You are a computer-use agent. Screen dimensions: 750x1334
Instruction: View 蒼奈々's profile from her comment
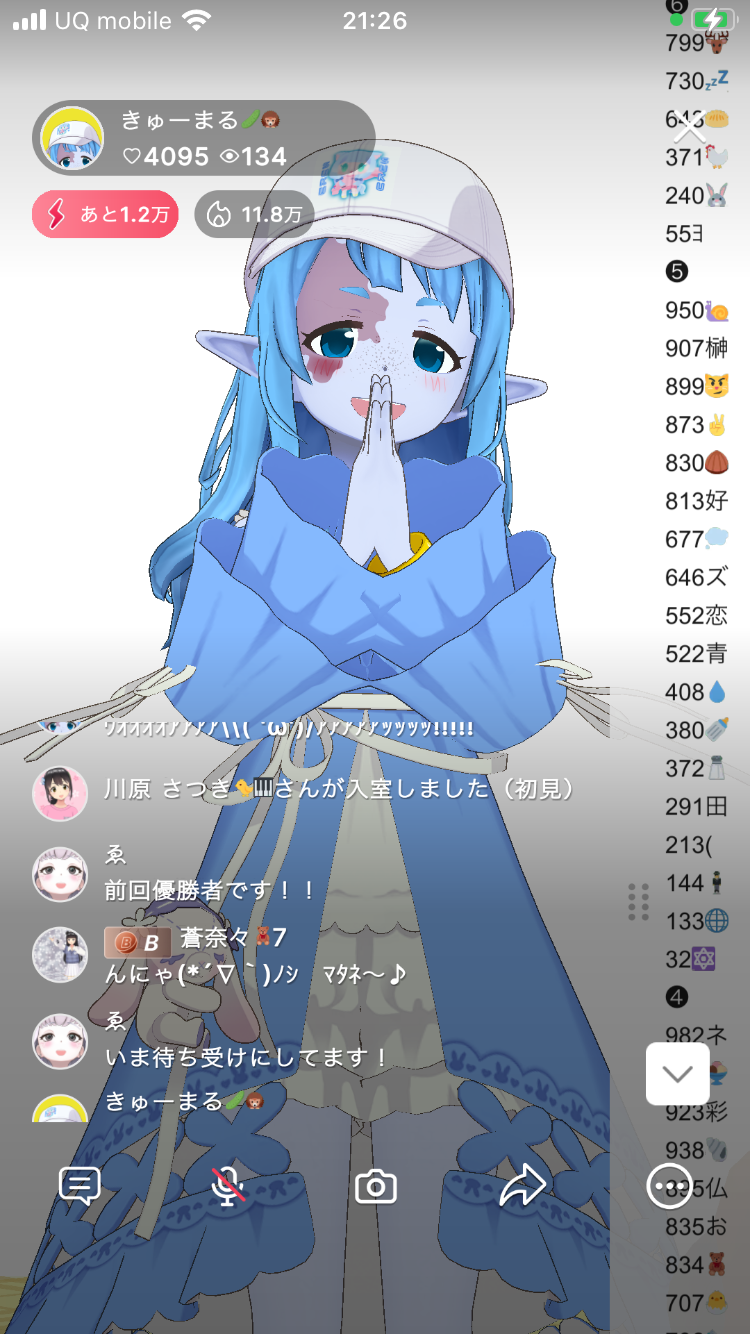61,955
